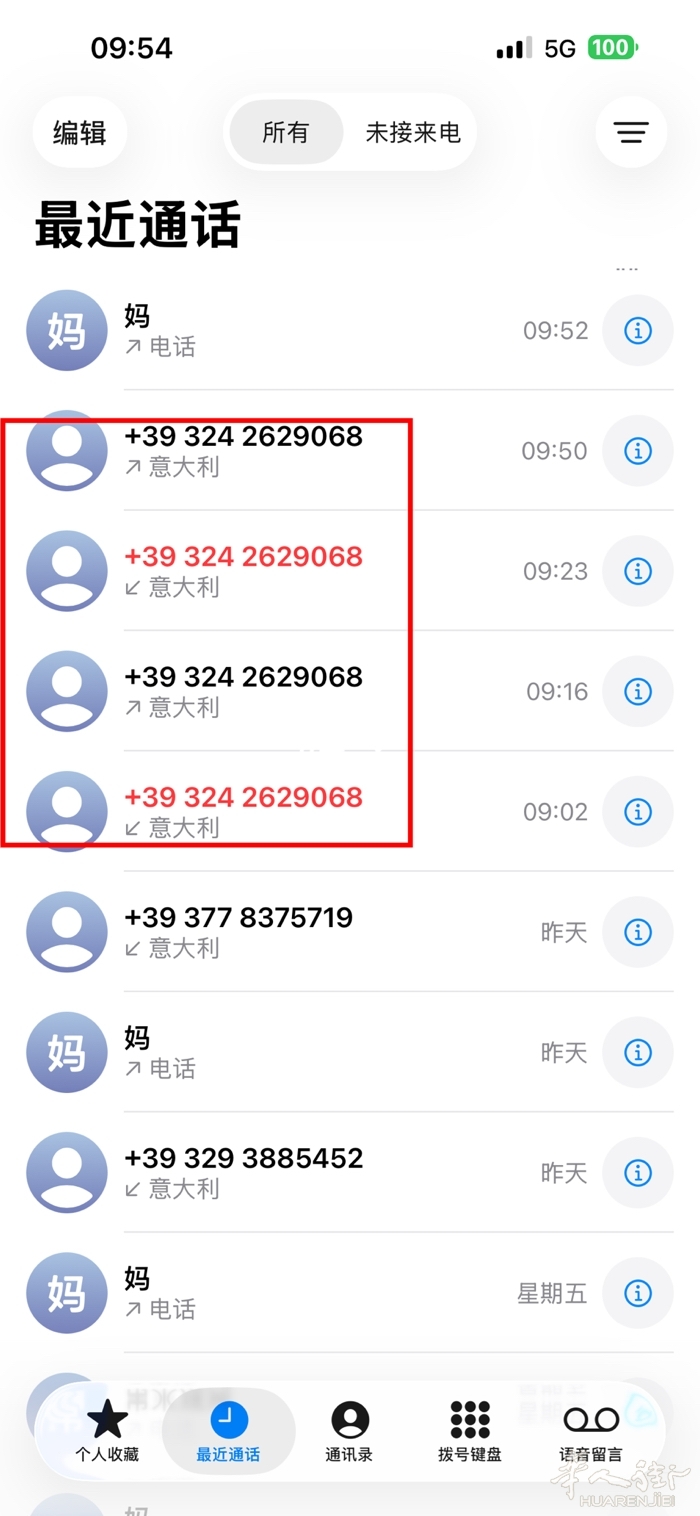
Task: Open the 通讯录 contacts tab
Action: 349,1431
